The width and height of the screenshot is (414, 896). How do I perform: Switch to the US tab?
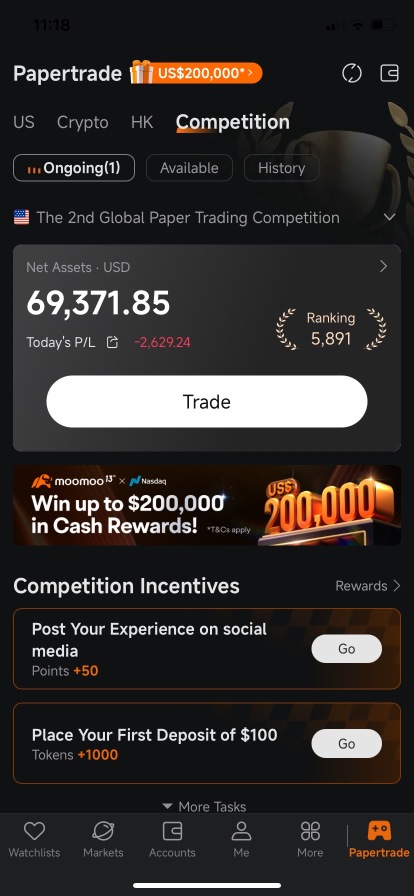pyautogui.click(x=24, y=122)
